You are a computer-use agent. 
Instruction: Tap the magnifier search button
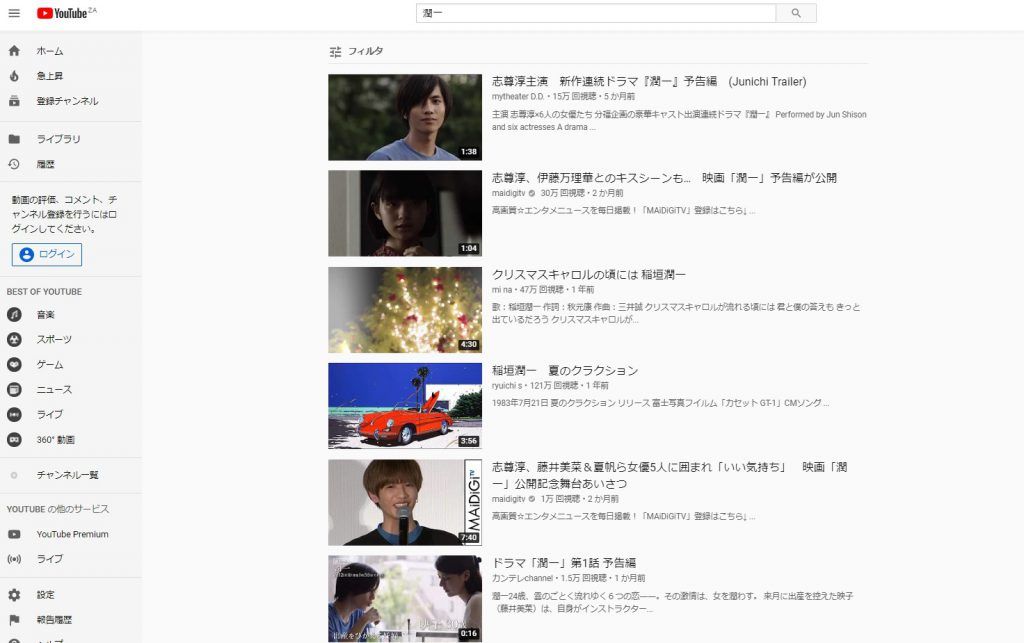pyautogui.click(x=796, y=13)
